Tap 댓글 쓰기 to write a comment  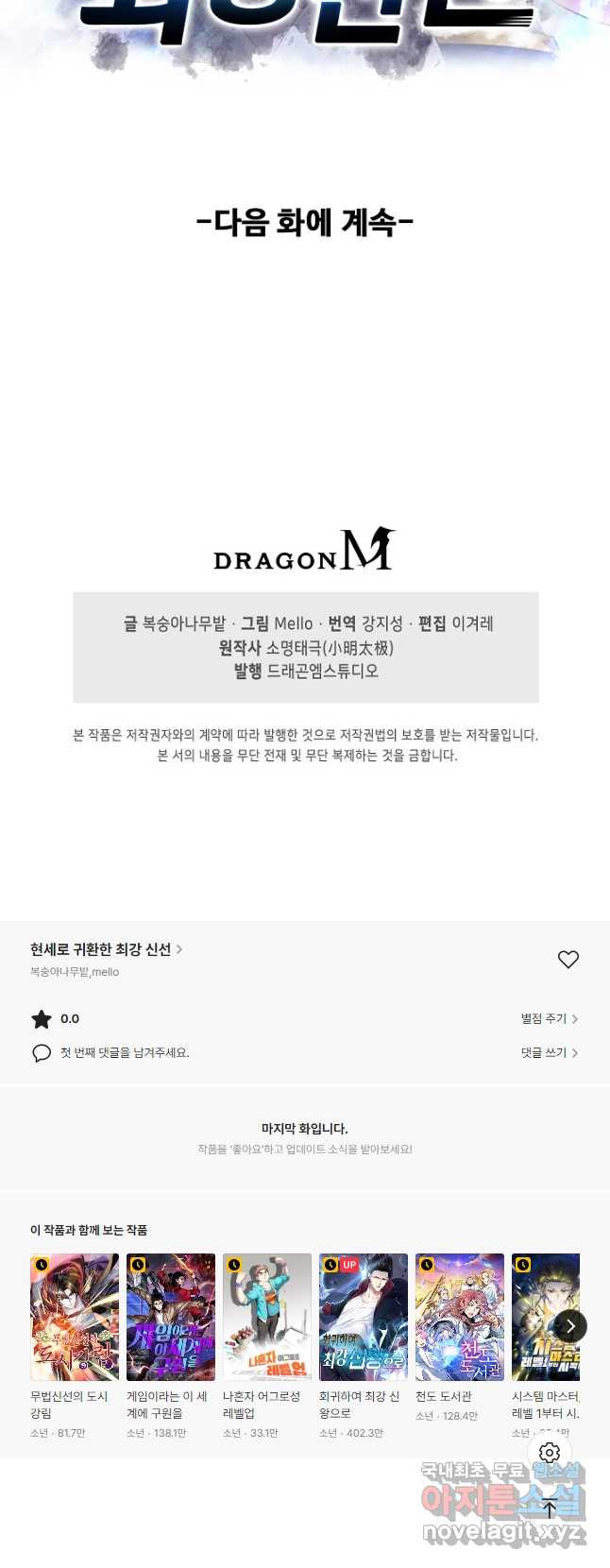coord(549,1053)
